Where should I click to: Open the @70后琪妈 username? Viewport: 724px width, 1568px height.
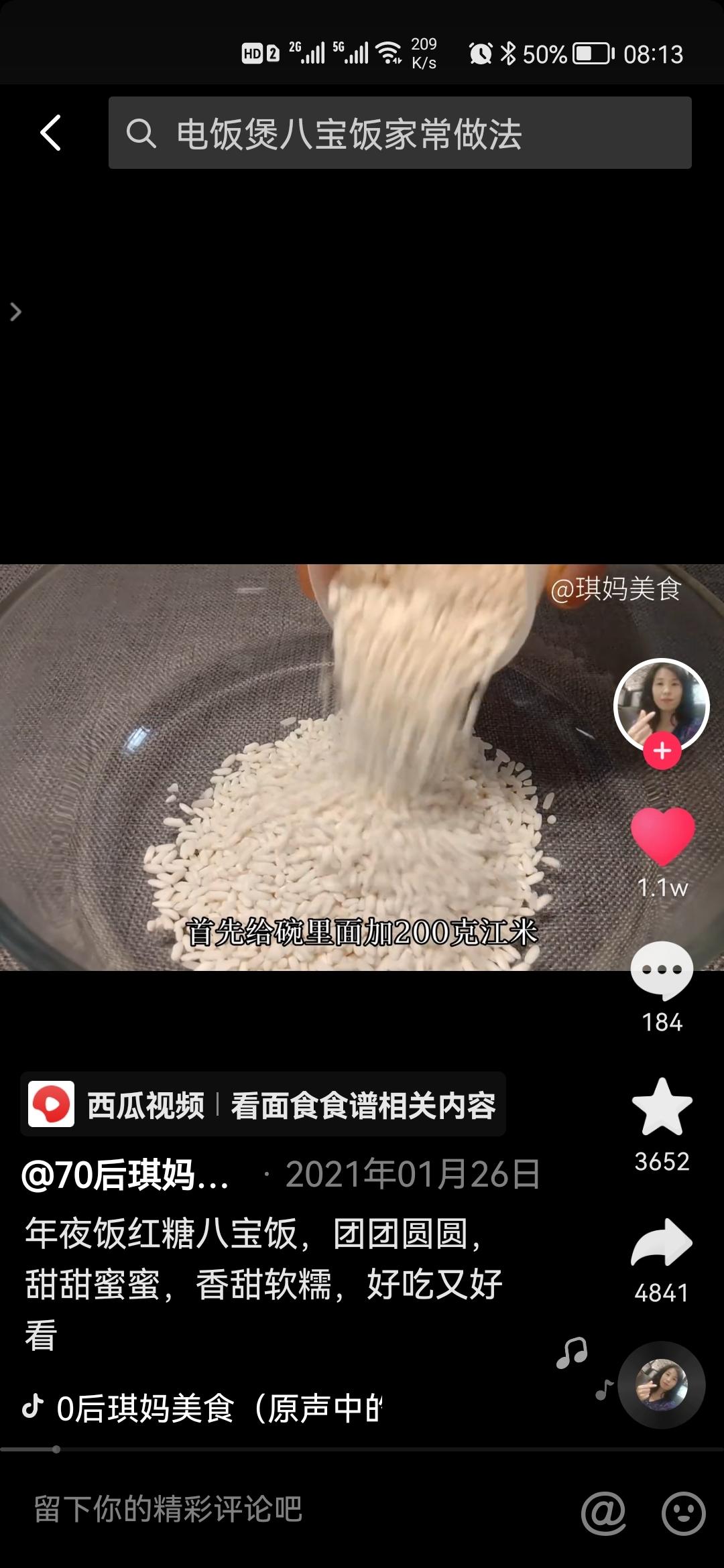click(x=126, y=1175)
